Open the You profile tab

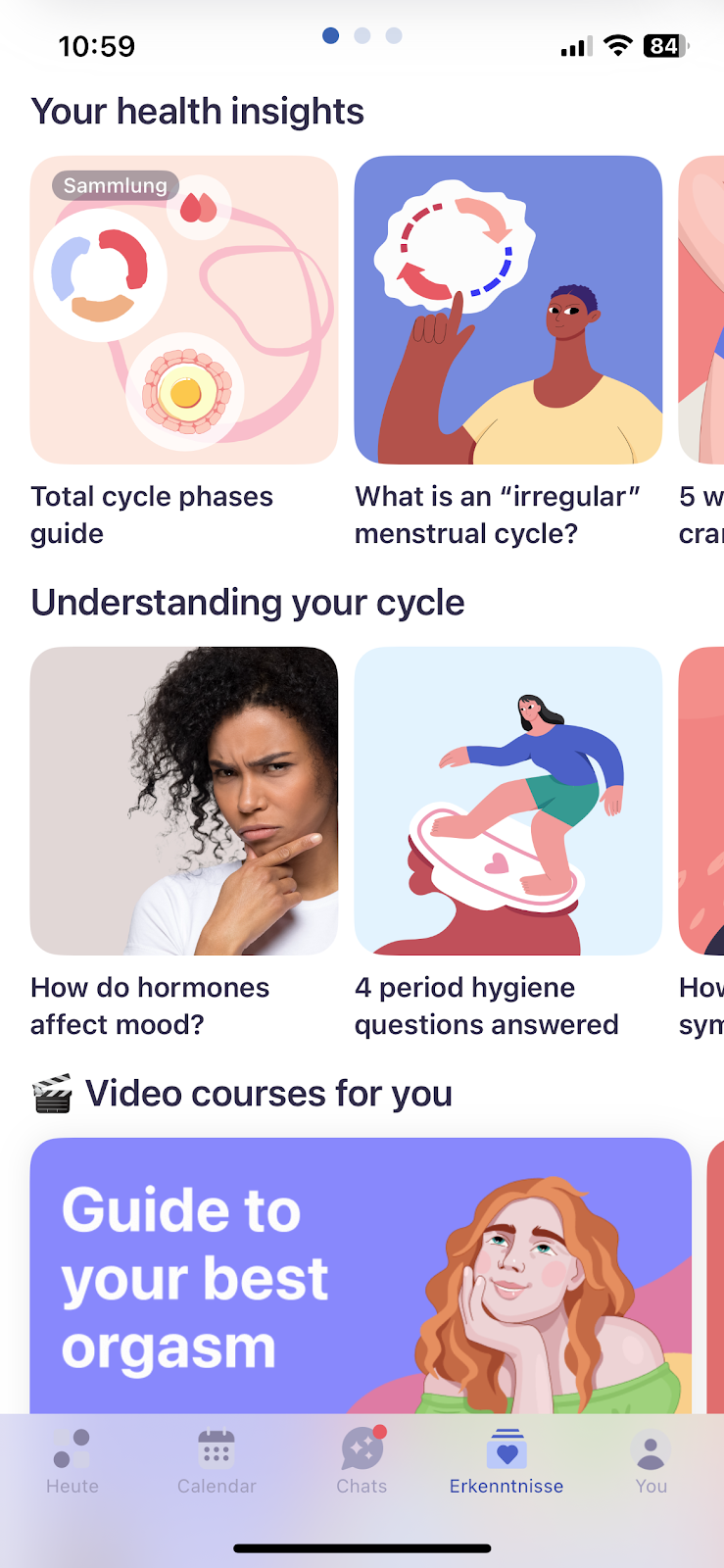click(x=651, y=1460)
